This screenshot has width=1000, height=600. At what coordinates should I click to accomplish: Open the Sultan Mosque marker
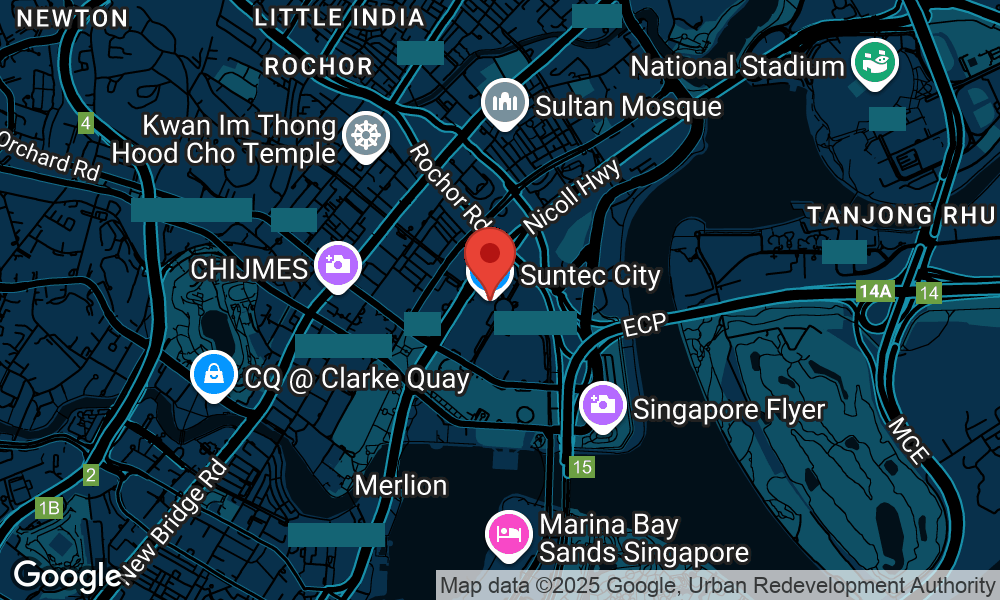point(505,102)
